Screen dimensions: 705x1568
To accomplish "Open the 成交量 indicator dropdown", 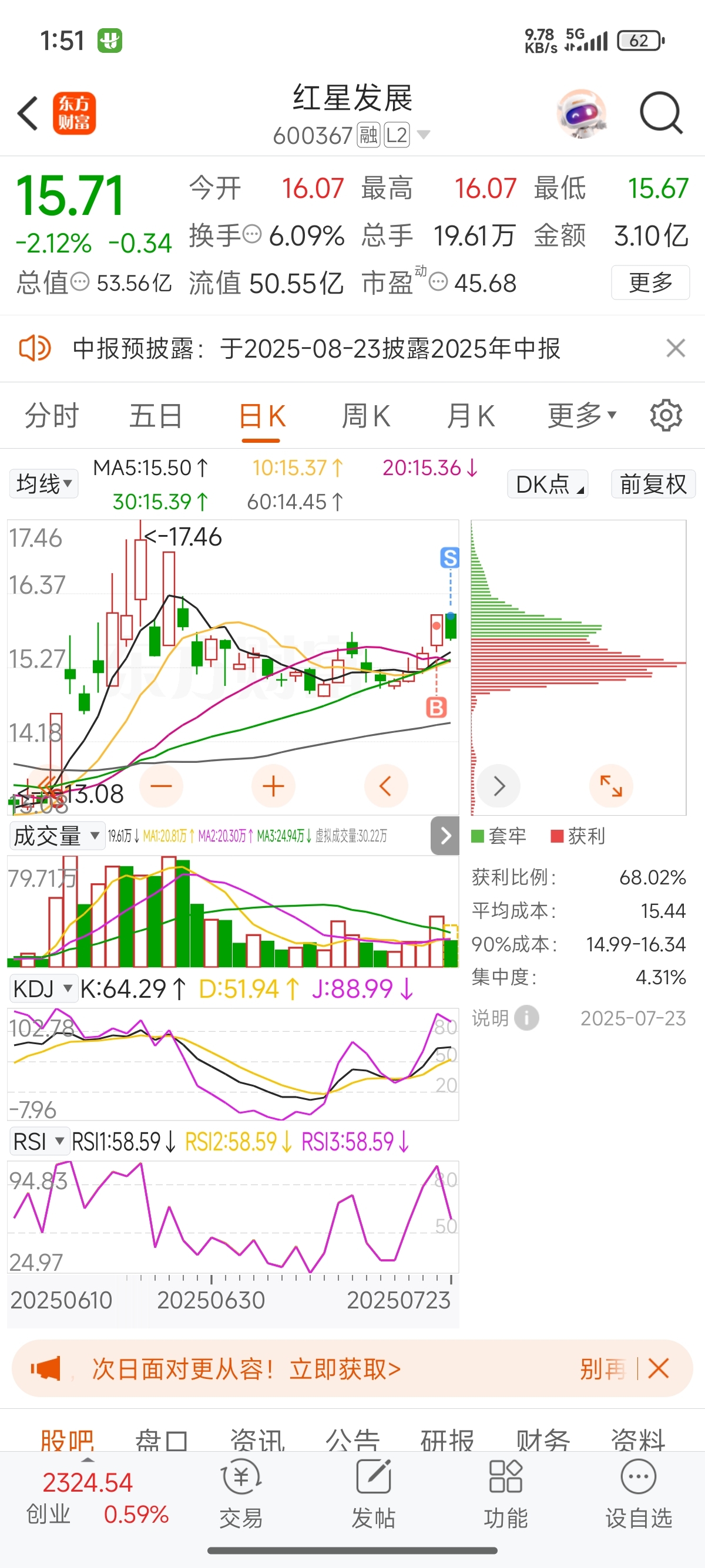I will pyautogui.click(x=55, y=836).
